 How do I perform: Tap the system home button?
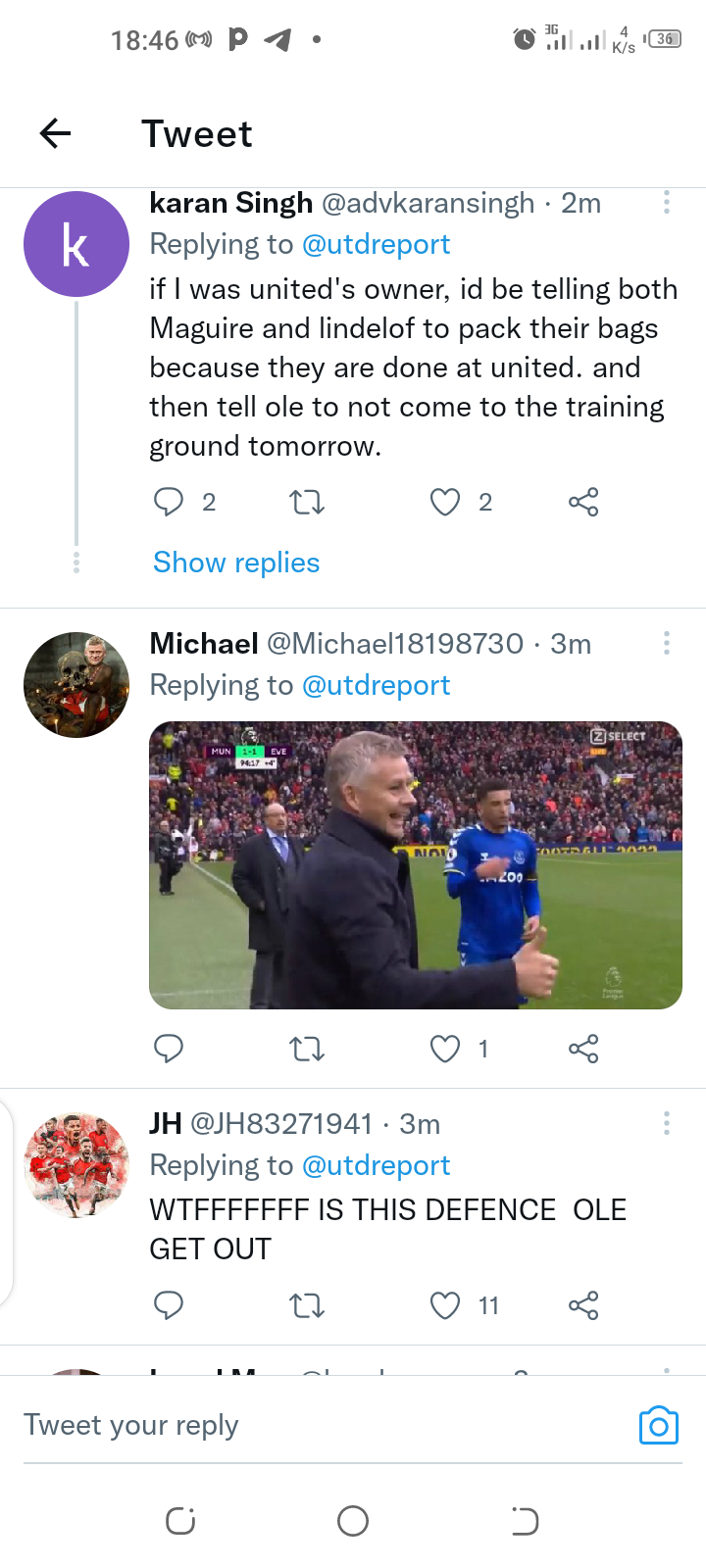pos(353,1521)
